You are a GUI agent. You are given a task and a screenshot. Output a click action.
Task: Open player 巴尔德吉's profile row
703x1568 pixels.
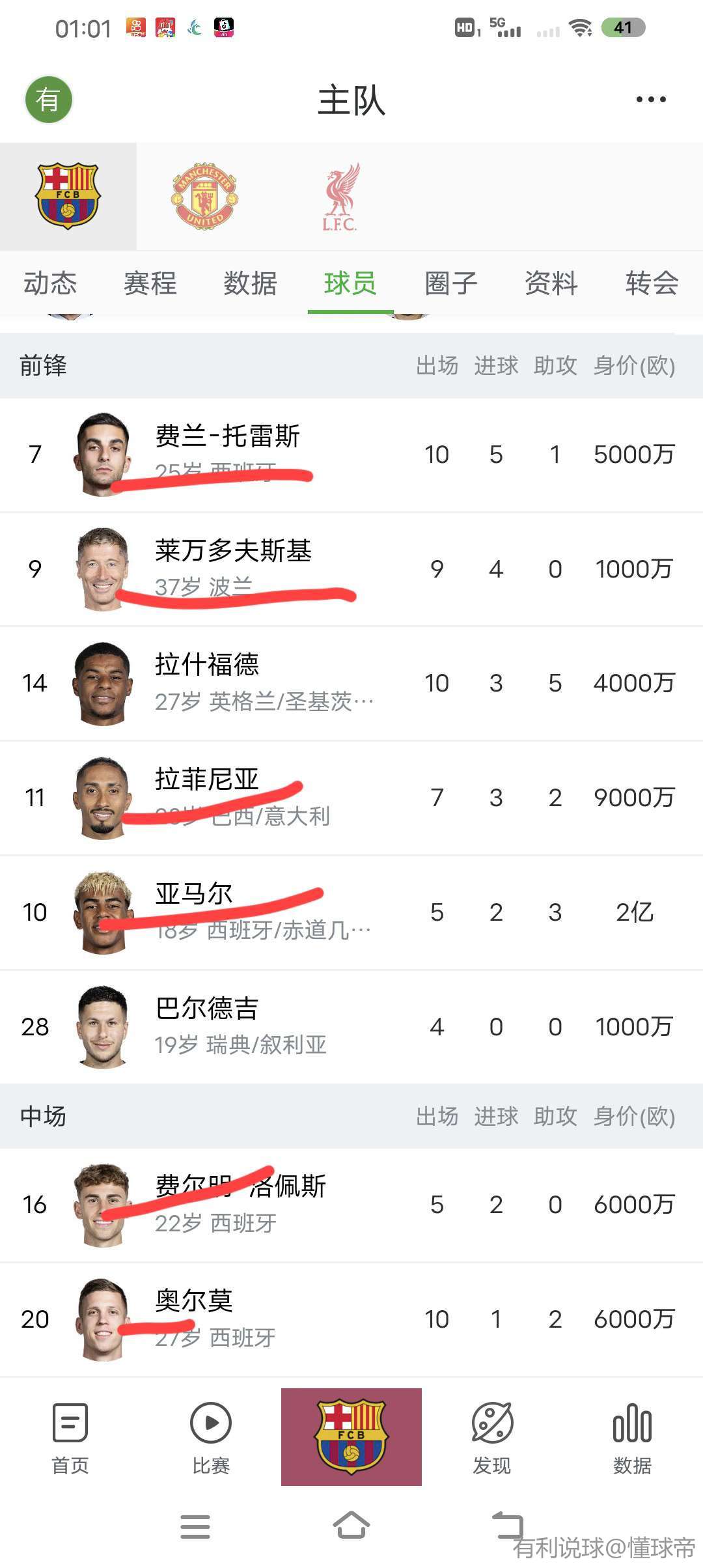click(x=351, y=1027)
